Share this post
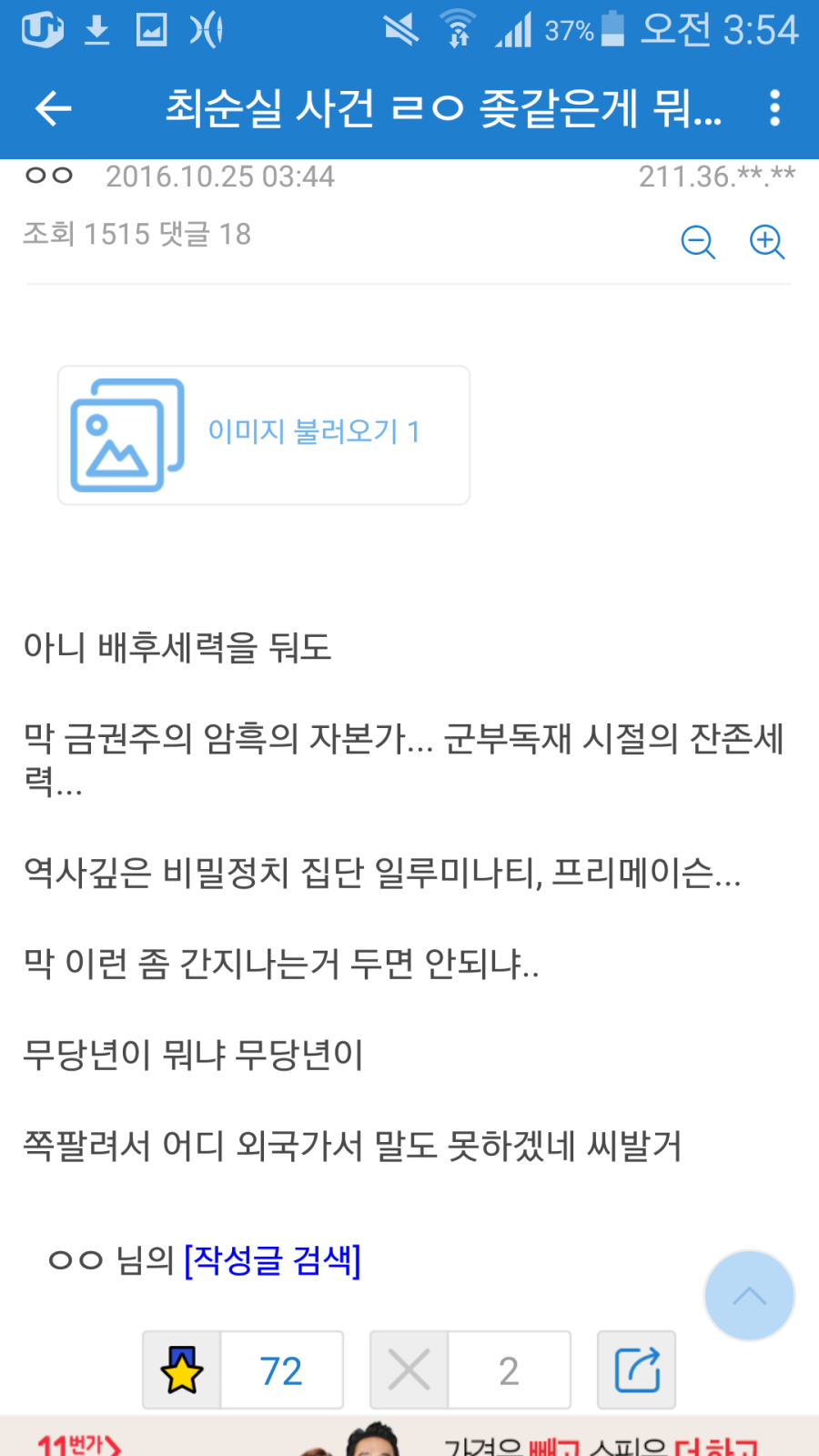The height and width of the screenshot is (1456, 819). tap(636, 1370)
